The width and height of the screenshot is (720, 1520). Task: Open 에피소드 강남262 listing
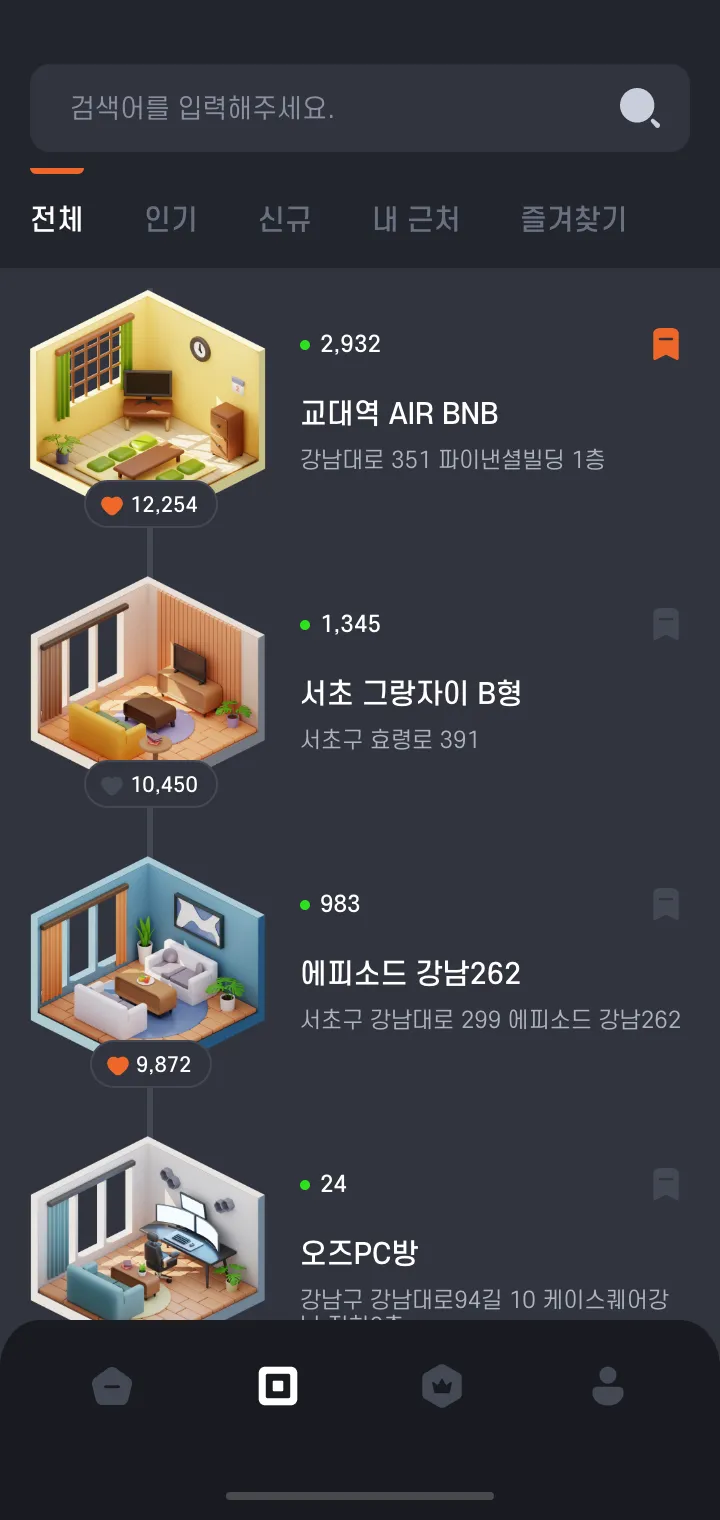click(411, 973)
